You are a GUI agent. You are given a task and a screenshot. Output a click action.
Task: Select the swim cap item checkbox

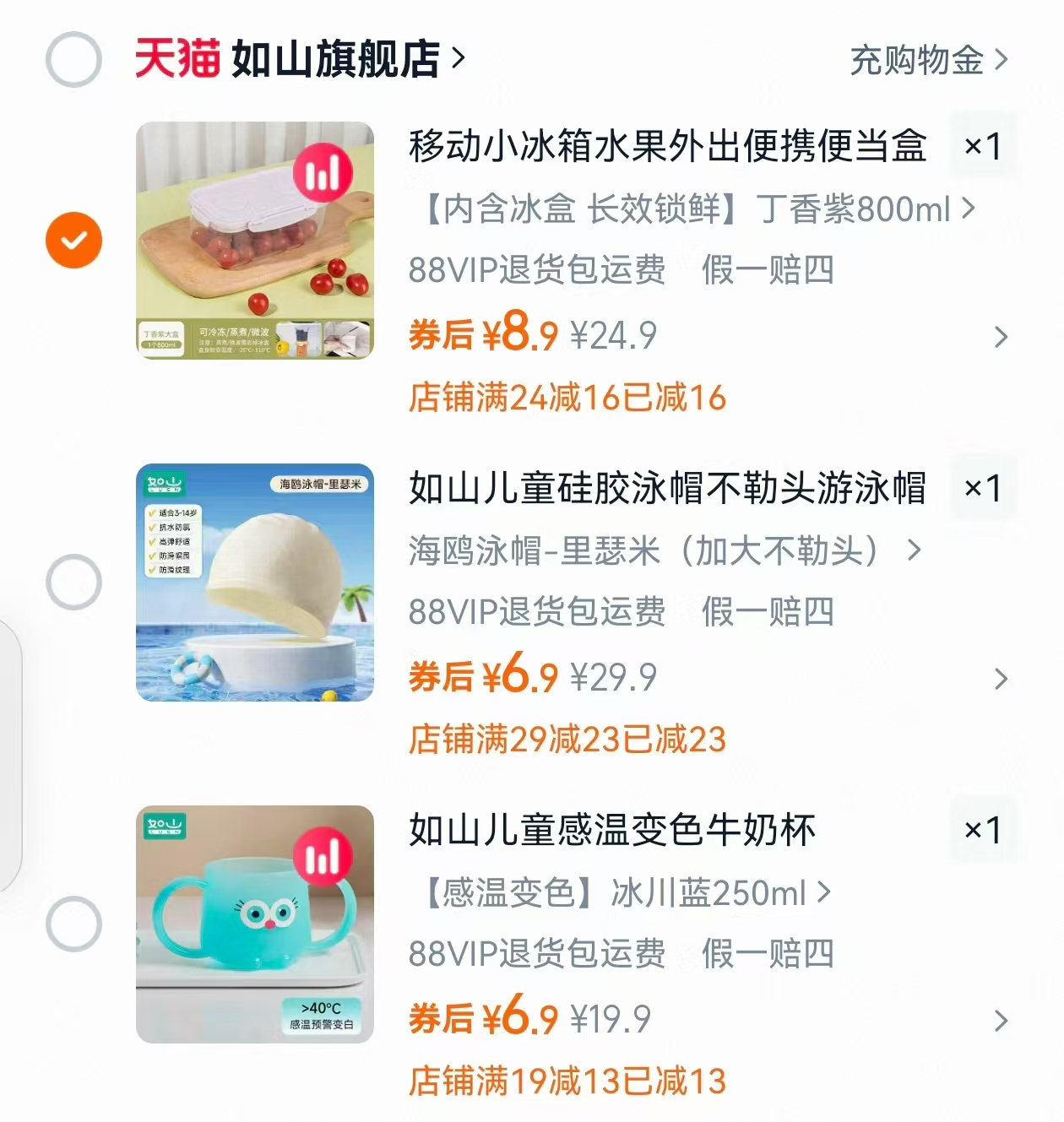point(73,583)
